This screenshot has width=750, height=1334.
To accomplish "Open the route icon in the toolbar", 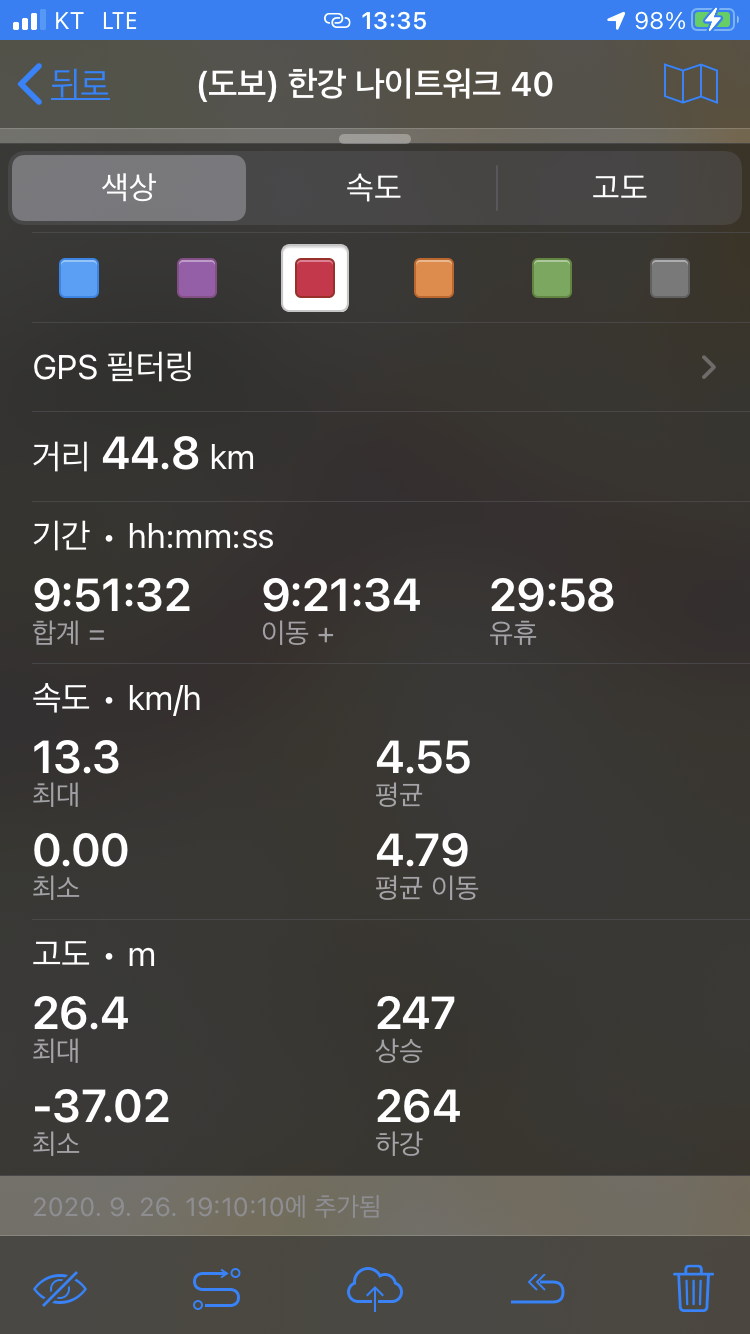I will pos(217,1288).
